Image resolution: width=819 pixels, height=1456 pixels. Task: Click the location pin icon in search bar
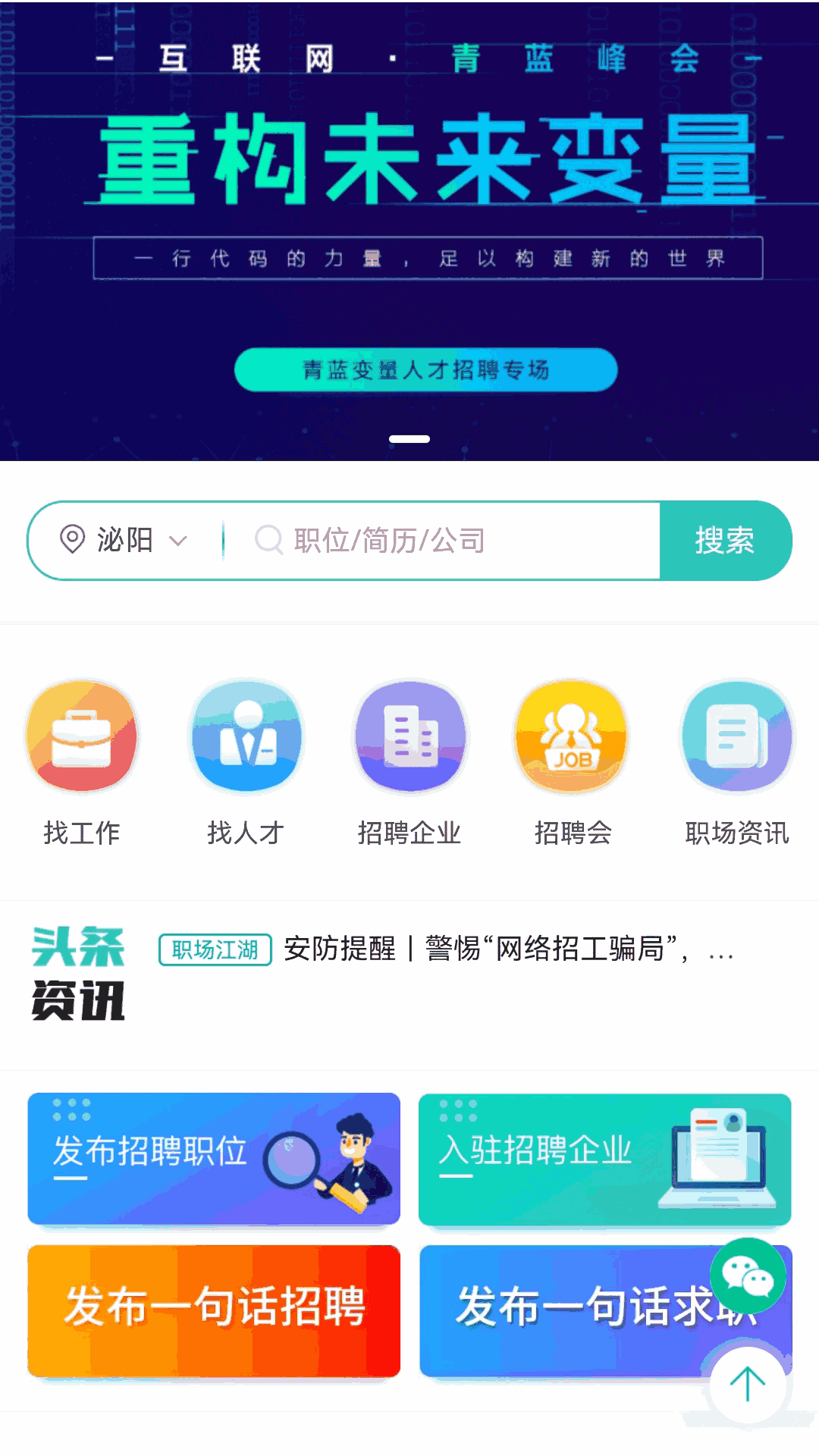point(73,540)
